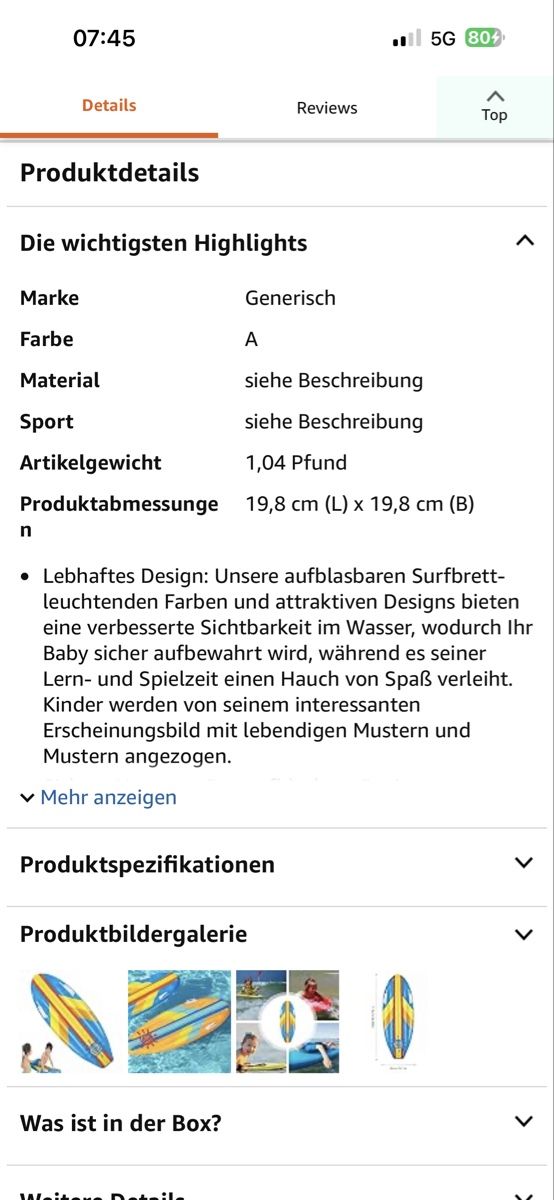The width and height of the screenshot is (554, 1200).
Task: Jump back to Top
Action: pos(495,106)
